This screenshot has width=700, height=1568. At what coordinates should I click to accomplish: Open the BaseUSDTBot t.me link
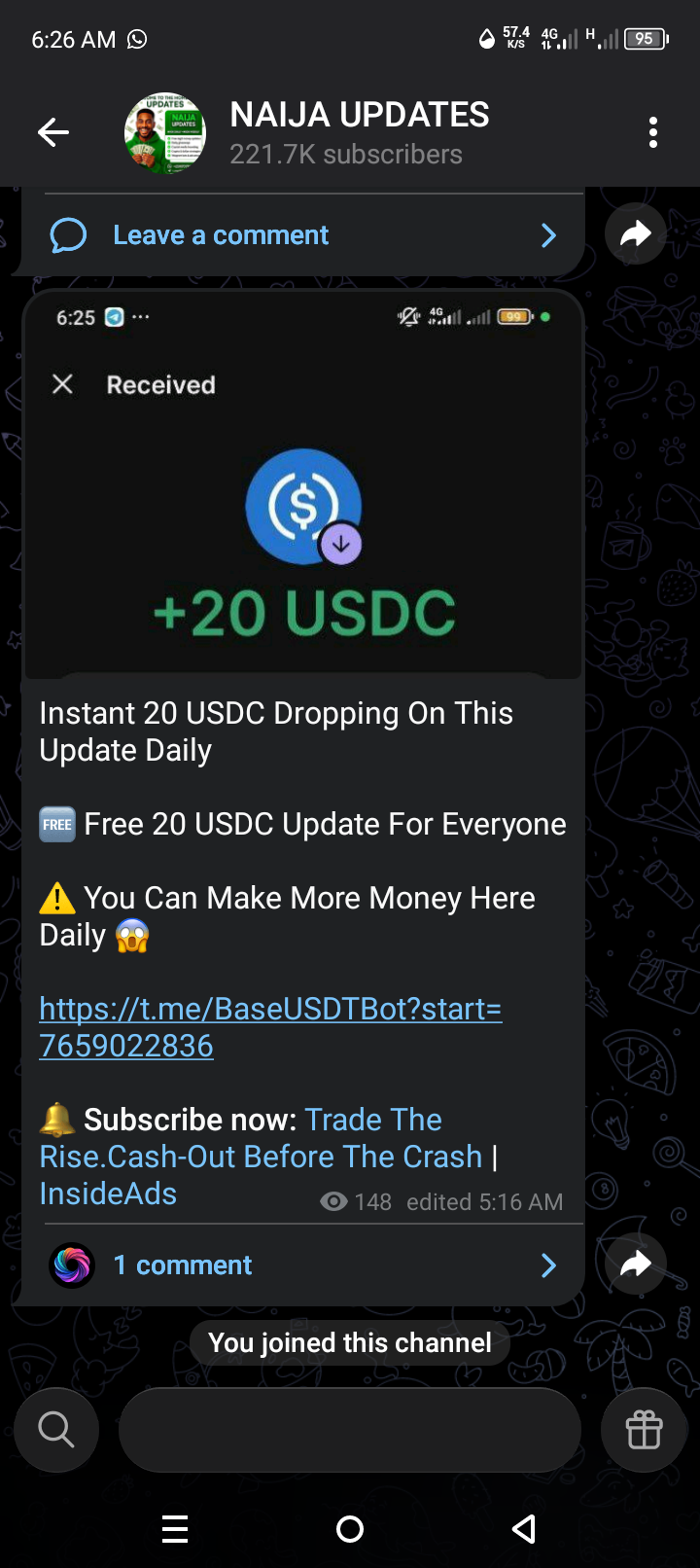tap(270, 1026)
